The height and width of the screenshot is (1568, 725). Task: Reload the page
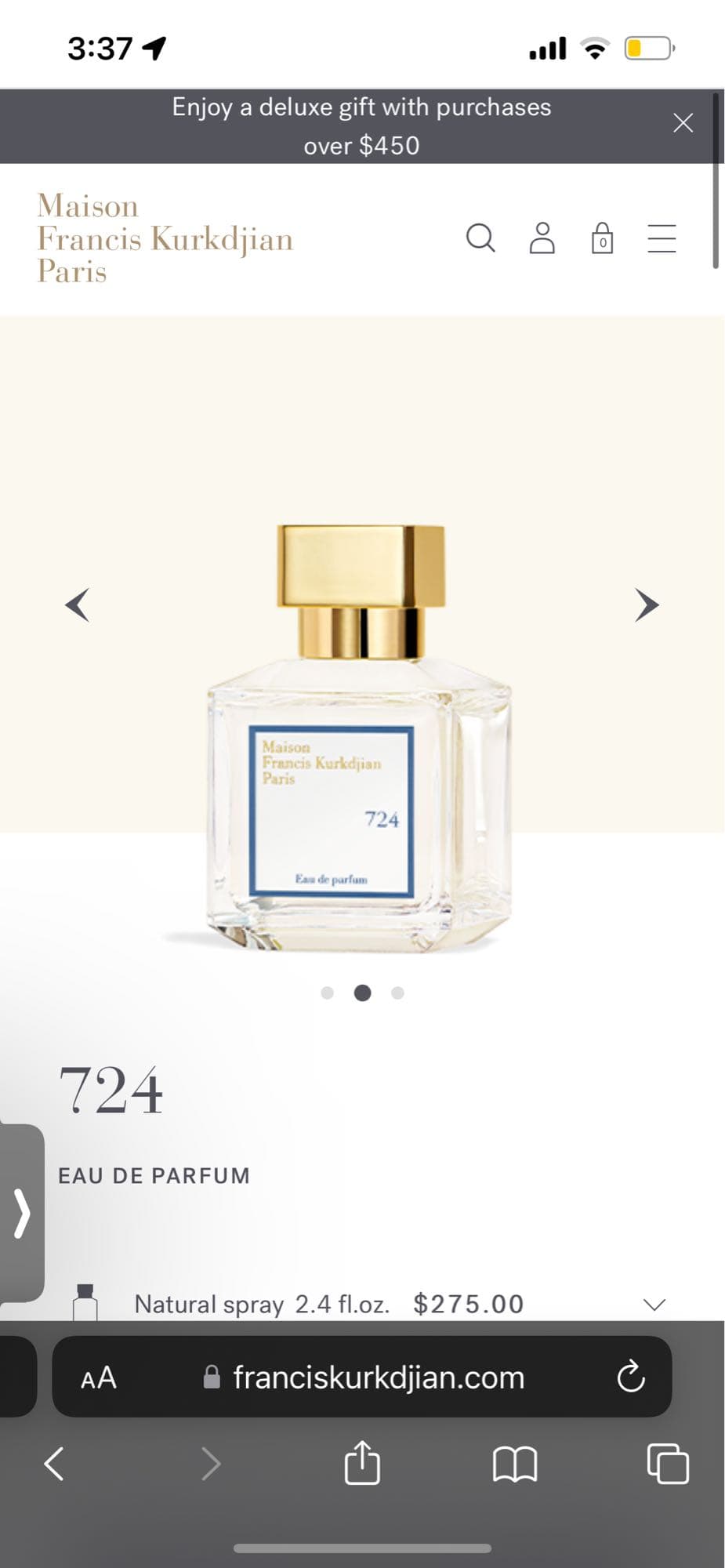coord(631,1377)
